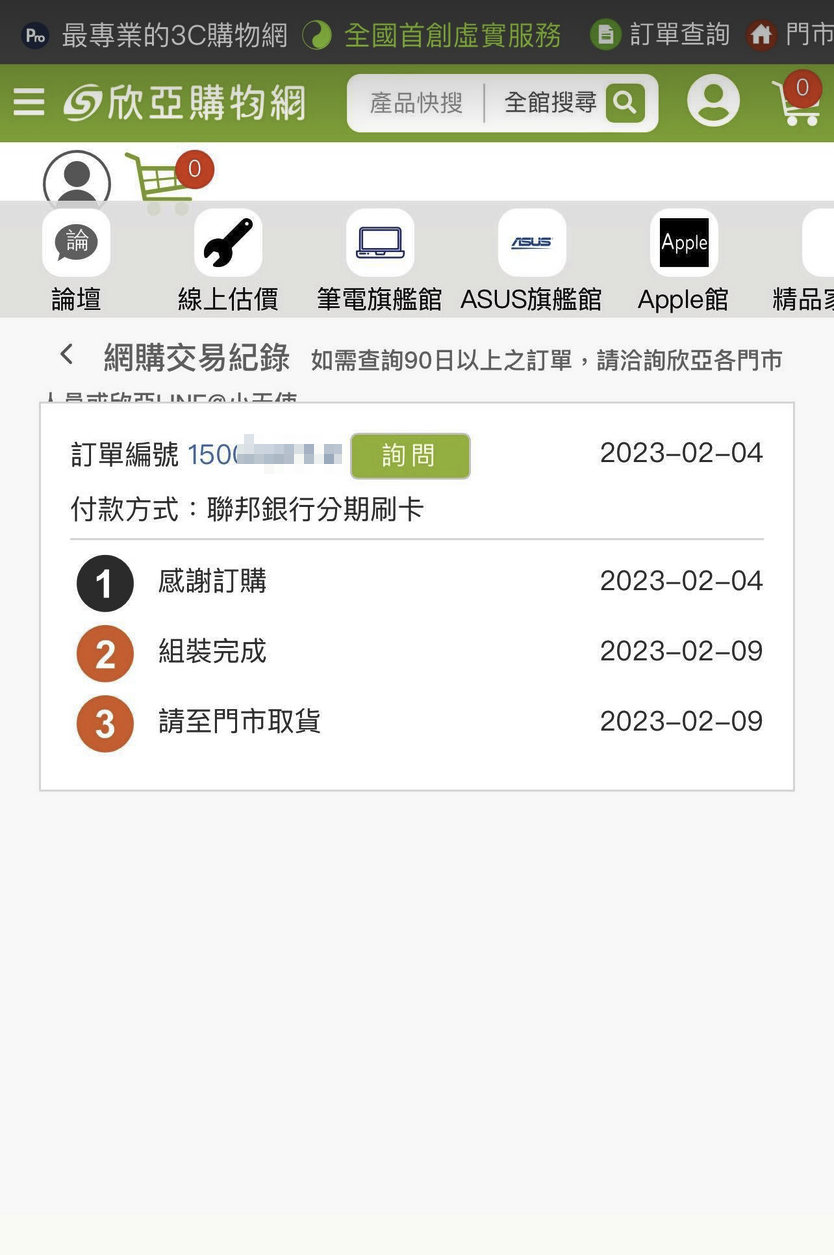834x1255 pixels.
Task: Open the green cart icon below the header
Action: pyautogui.click(x=160, y=182)
